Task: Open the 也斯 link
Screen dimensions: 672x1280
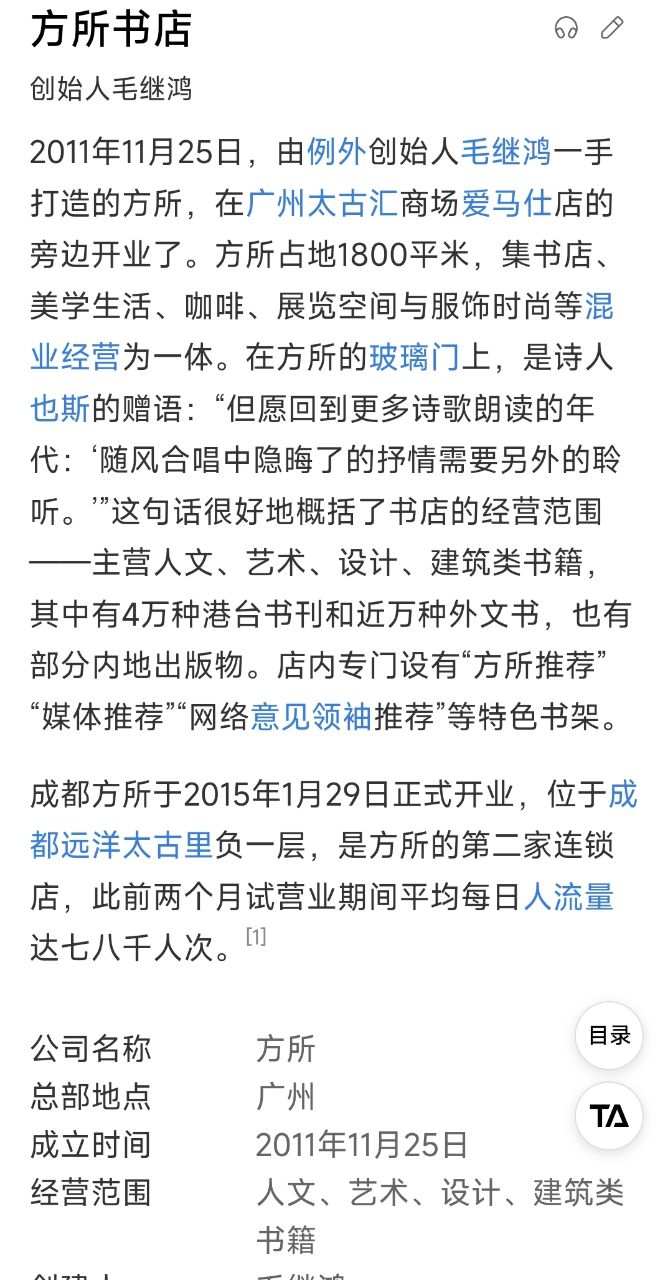Action: coord(60,407)
